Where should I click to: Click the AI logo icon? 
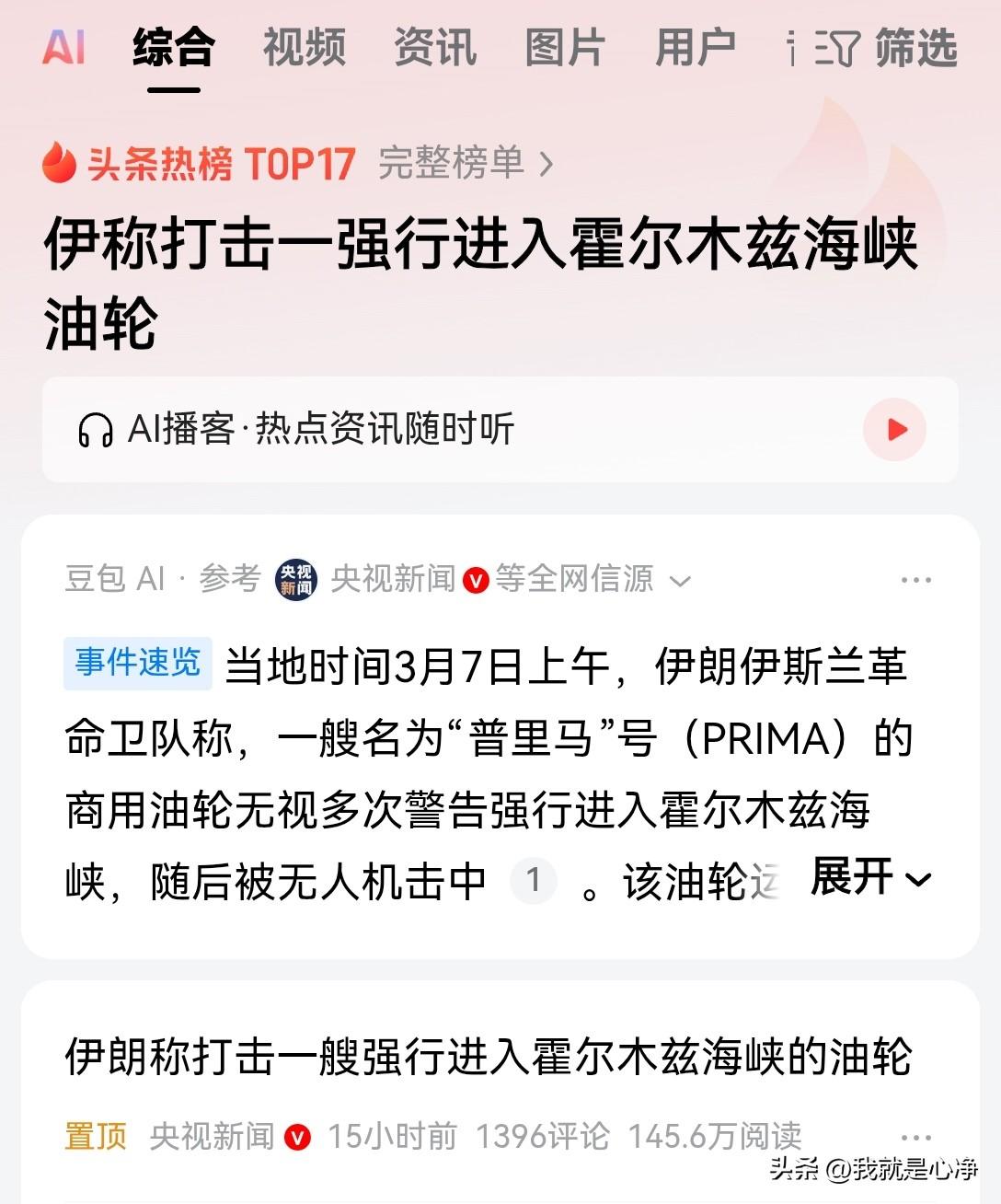coord(67,48)
